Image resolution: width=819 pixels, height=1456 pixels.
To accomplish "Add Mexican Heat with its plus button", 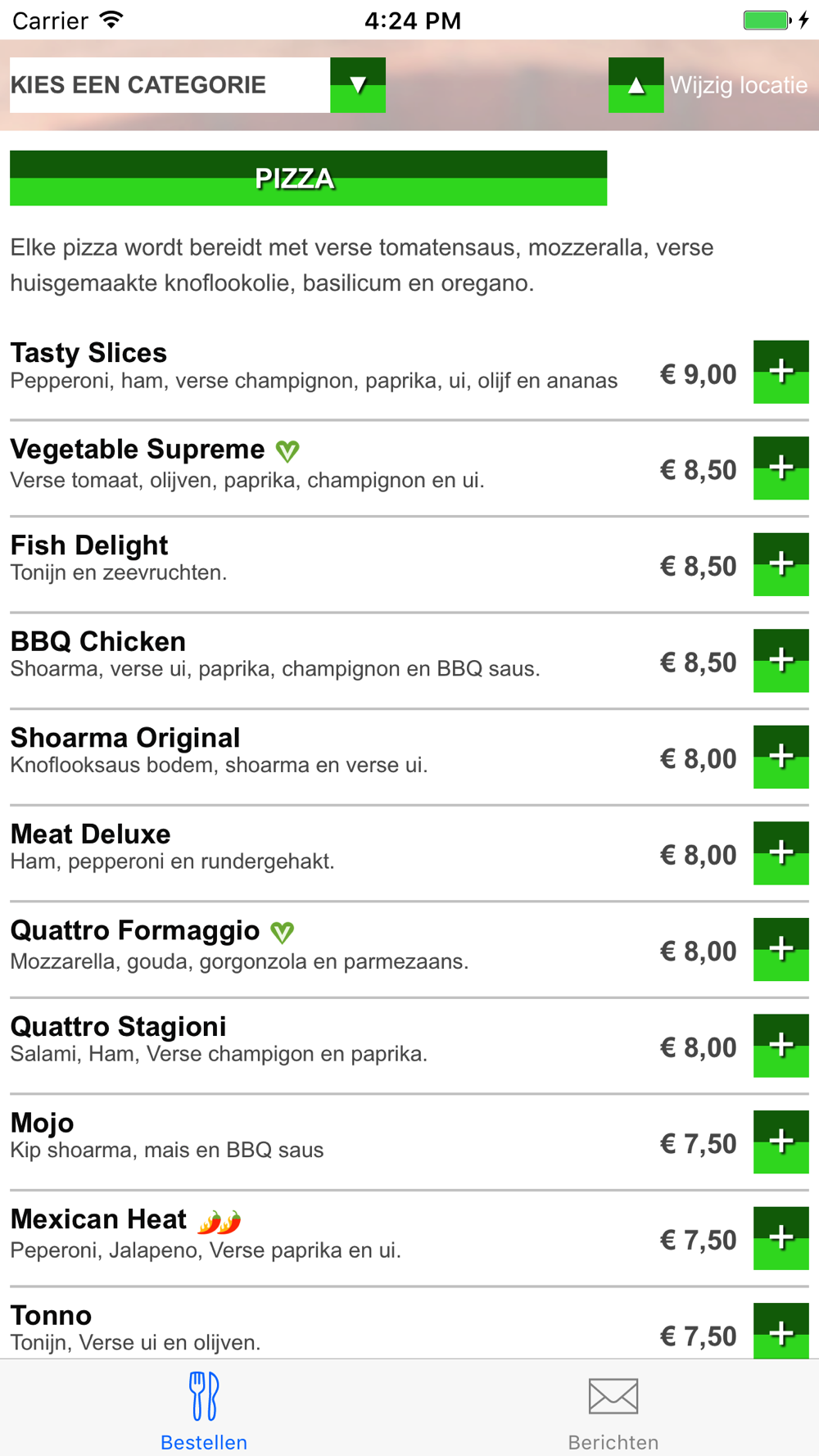I will point(781,1237).
